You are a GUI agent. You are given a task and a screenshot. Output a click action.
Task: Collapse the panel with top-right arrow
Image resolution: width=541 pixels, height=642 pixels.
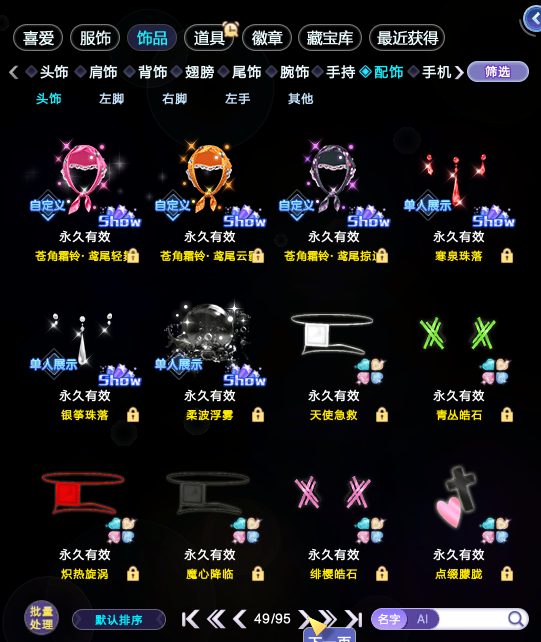pyautogui.click(x=533, y=19)
